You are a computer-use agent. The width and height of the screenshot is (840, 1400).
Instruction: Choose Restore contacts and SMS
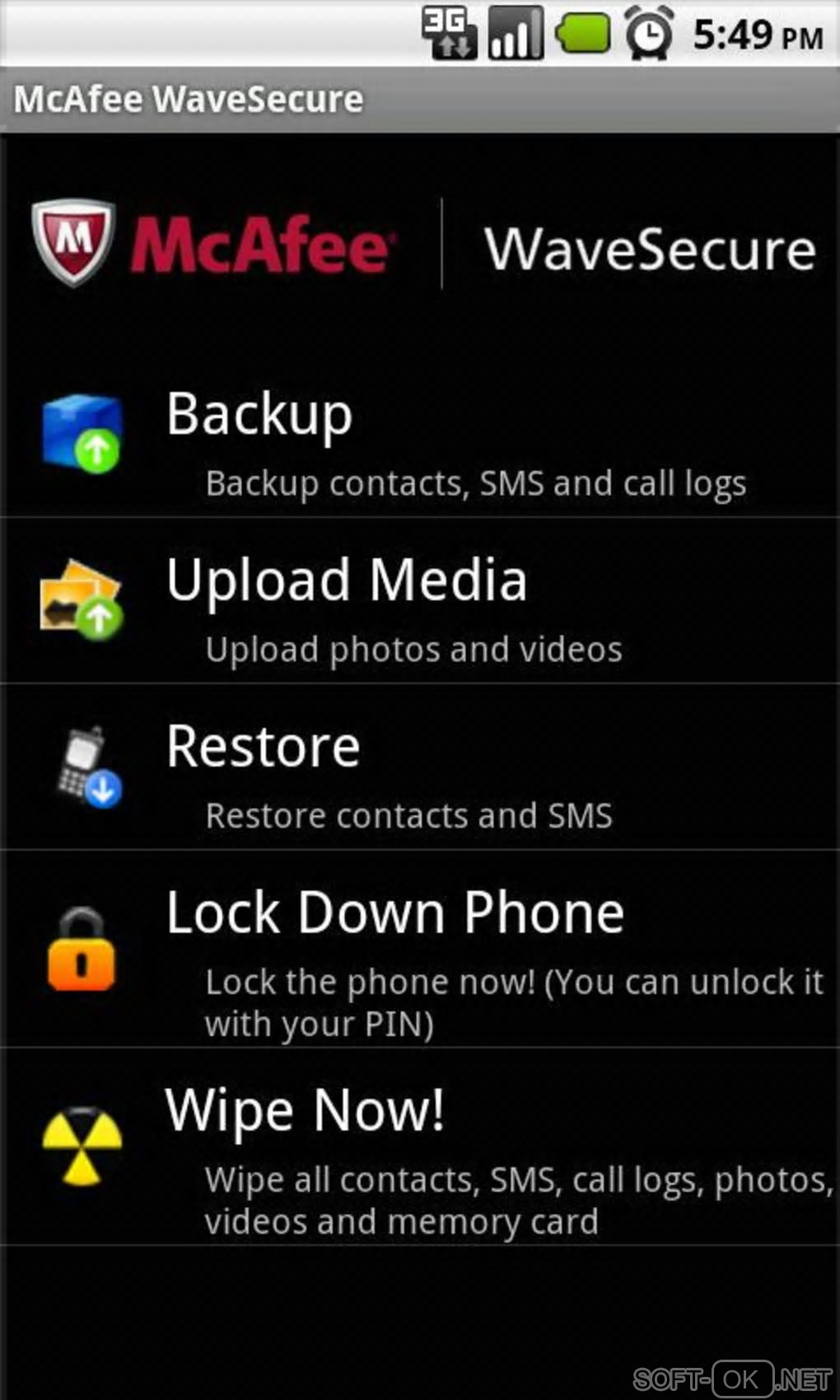pos(420,773)
